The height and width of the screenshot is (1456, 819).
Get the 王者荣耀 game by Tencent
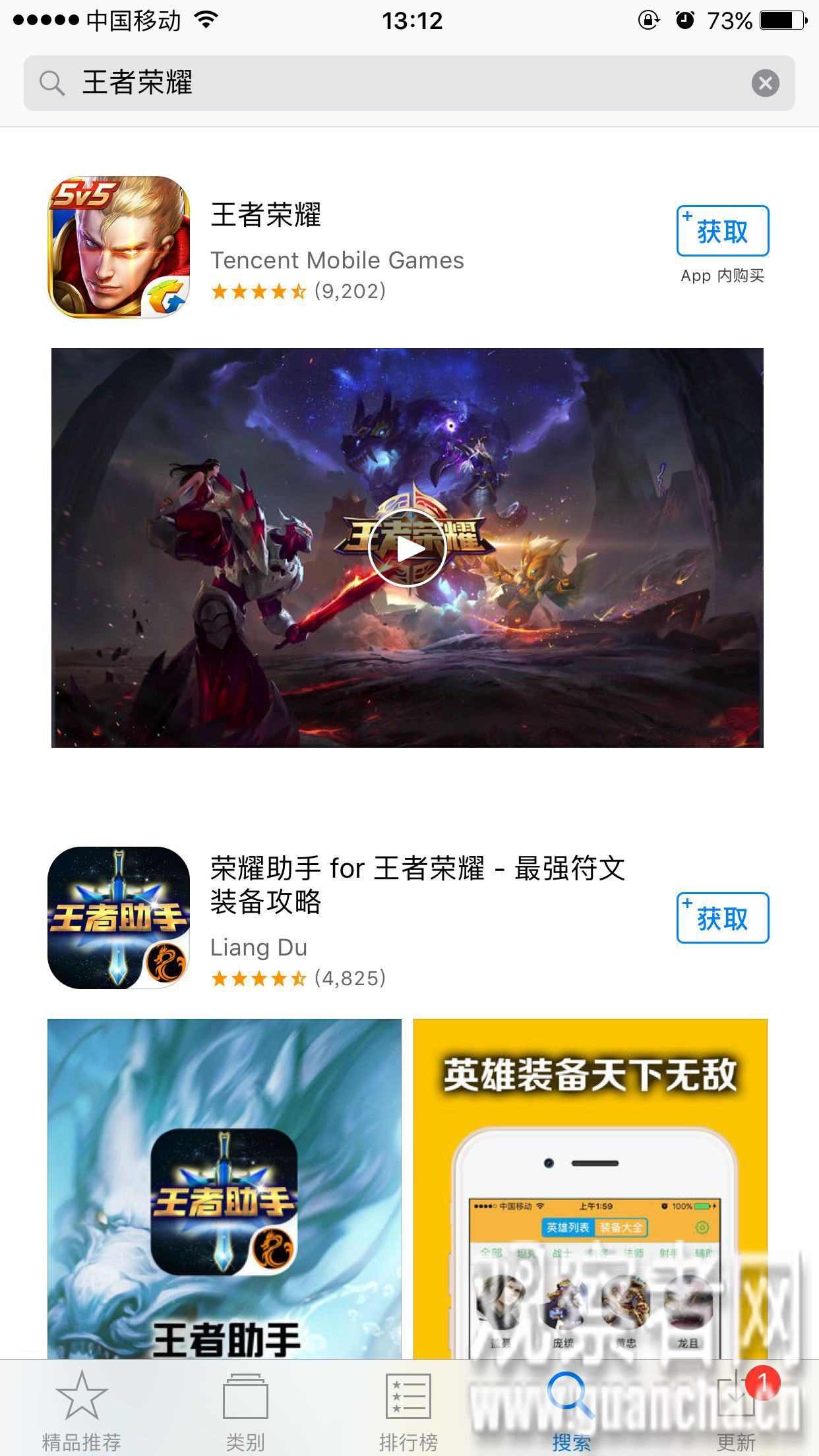pyautogui.click(x=723, y=231)
